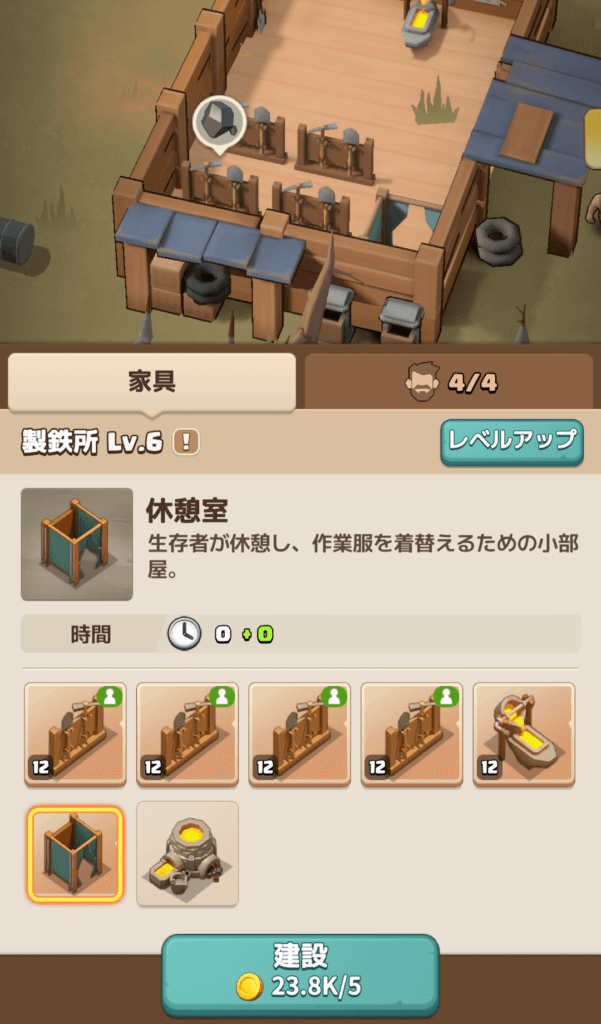The width and height of the screenshot is (601, 1024).
Task: Open the survivors 4/4 tab
Action: 452,381
